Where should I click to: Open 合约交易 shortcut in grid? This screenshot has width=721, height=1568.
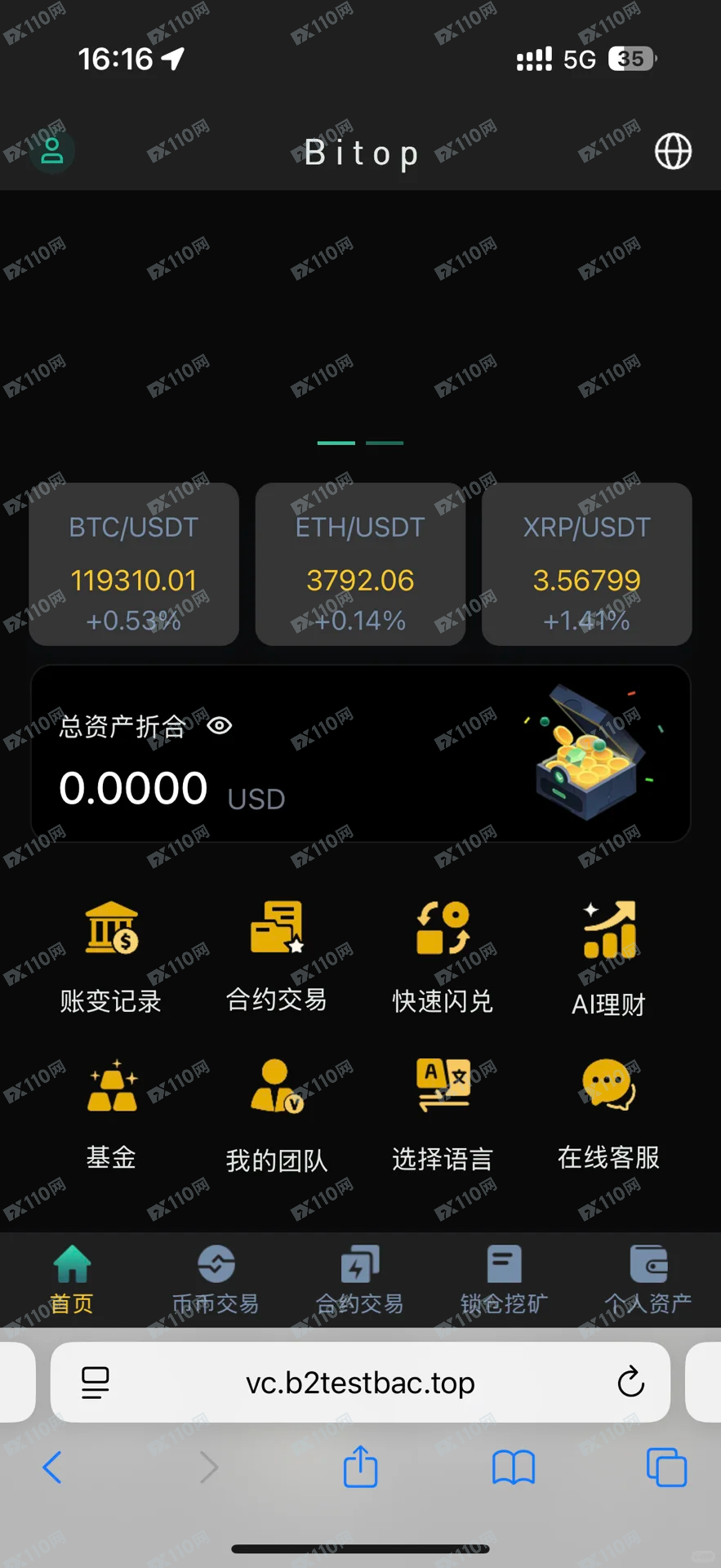point(277,955)
